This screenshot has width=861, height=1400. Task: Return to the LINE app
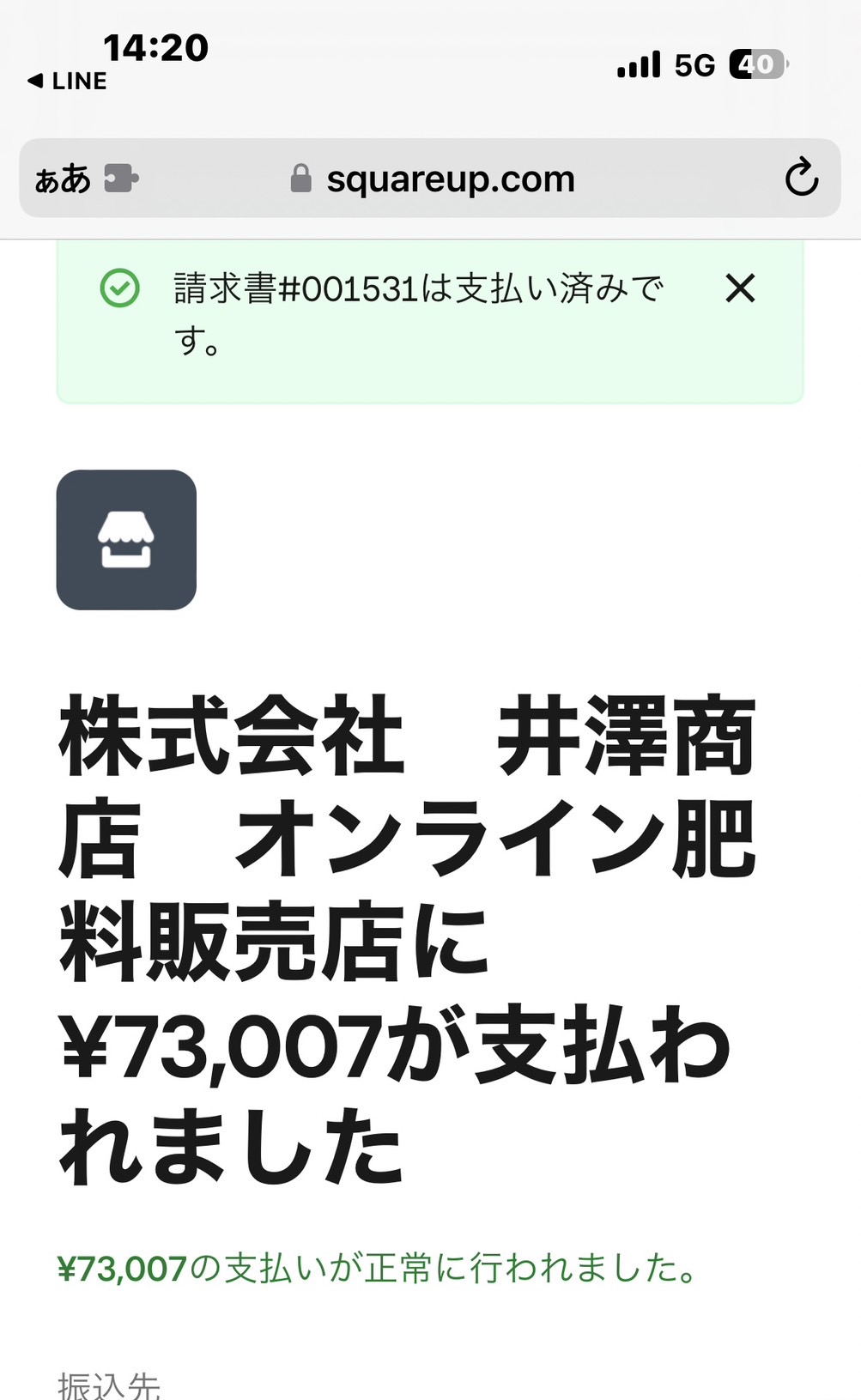tap(67, 81)
